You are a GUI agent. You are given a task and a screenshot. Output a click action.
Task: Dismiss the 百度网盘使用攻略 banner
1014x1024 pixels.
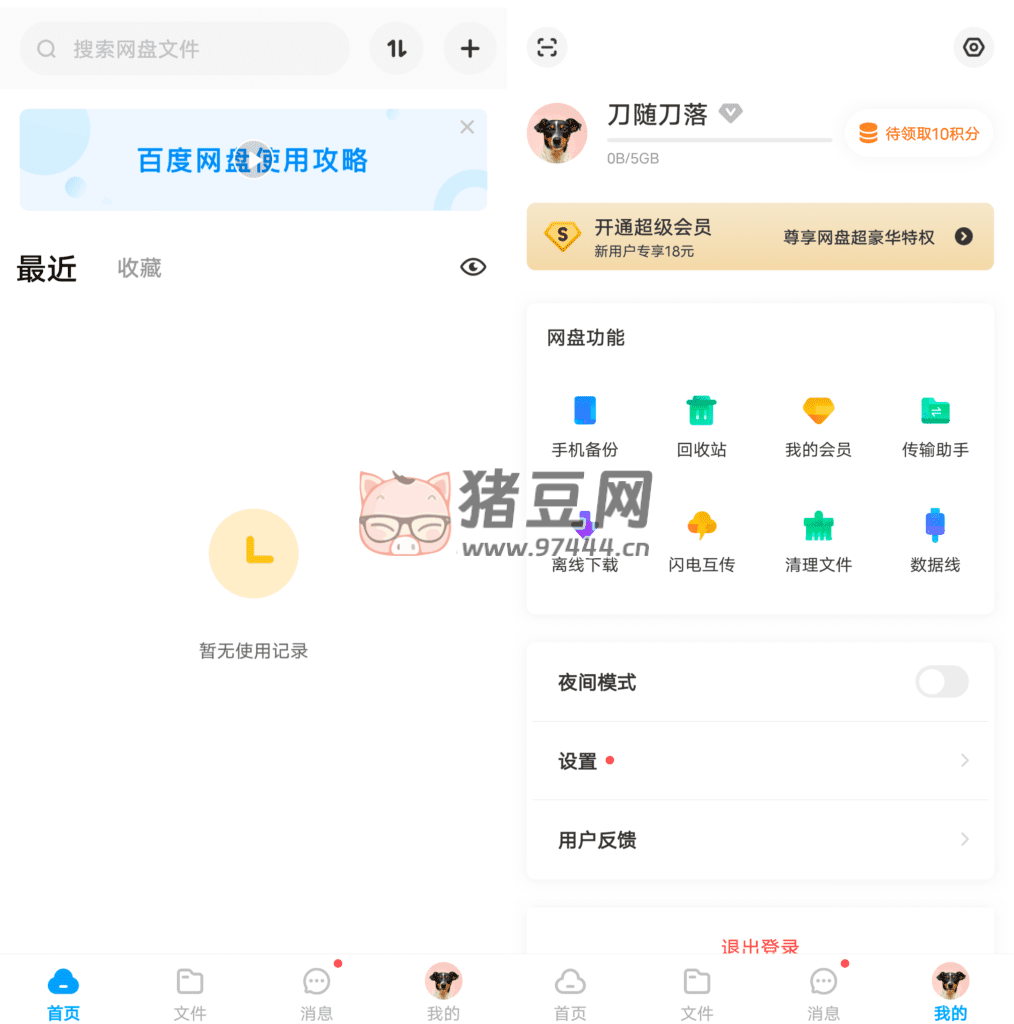coord(467,127)
